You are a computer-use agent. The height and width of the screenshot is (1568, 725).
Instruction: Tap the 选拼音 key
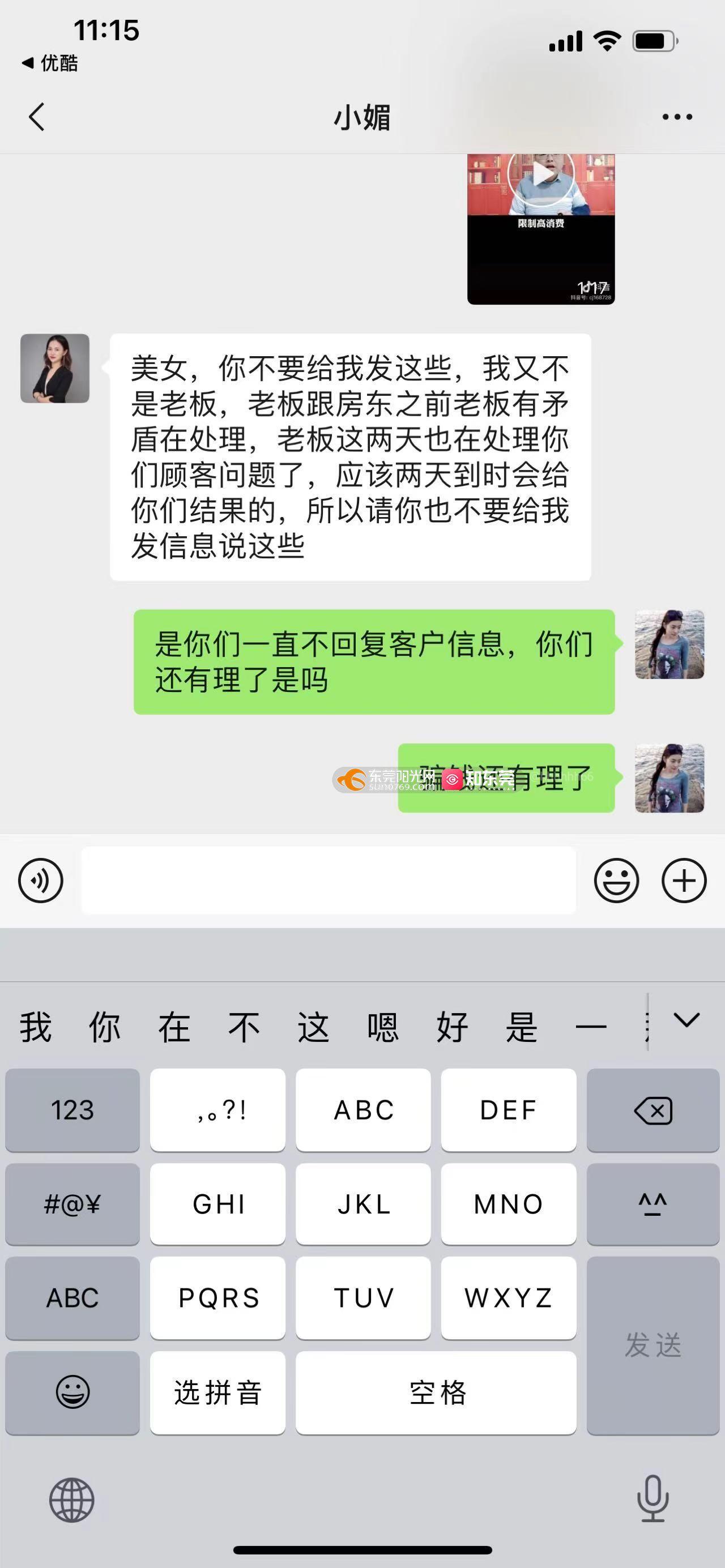point(217,1392)
